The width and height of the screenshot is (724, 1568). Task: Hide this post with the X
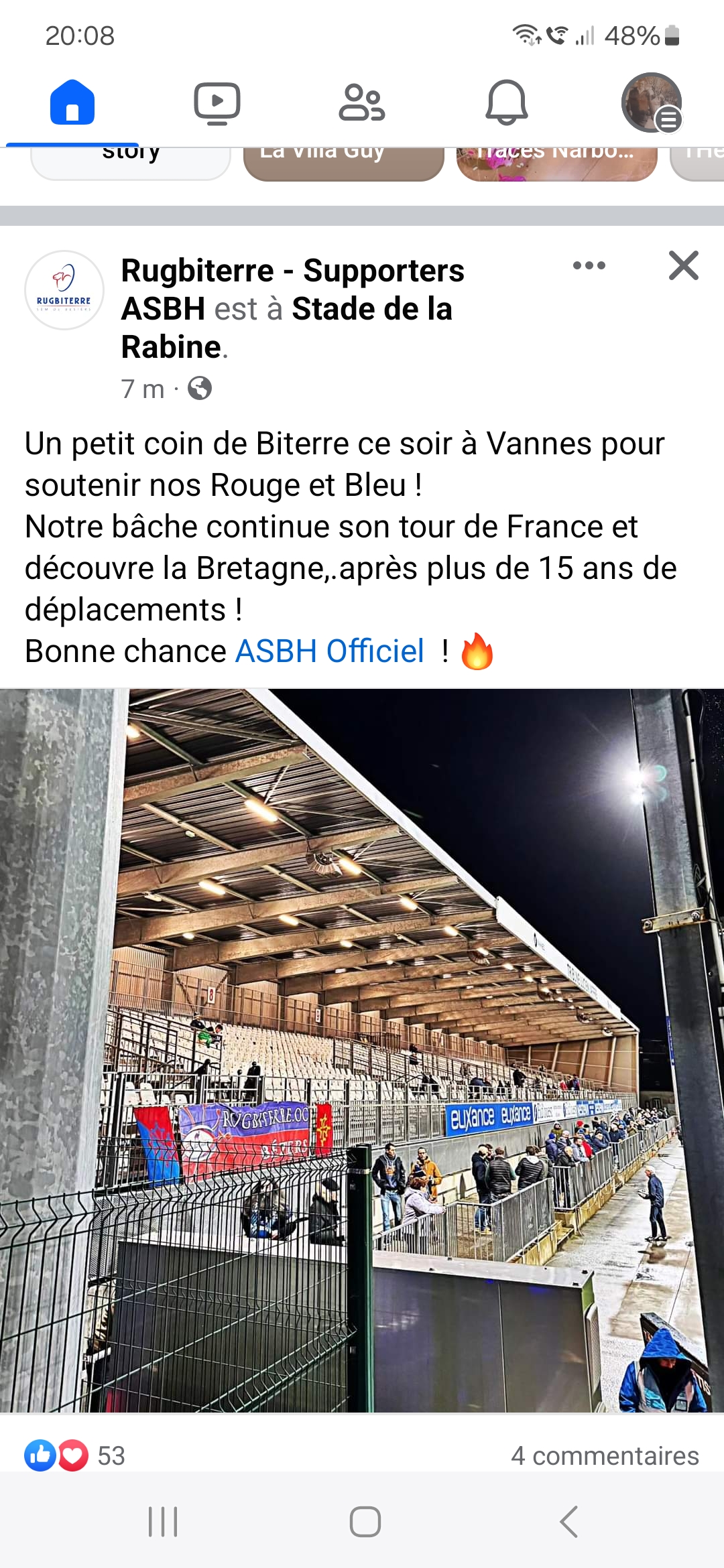point(683,265)
